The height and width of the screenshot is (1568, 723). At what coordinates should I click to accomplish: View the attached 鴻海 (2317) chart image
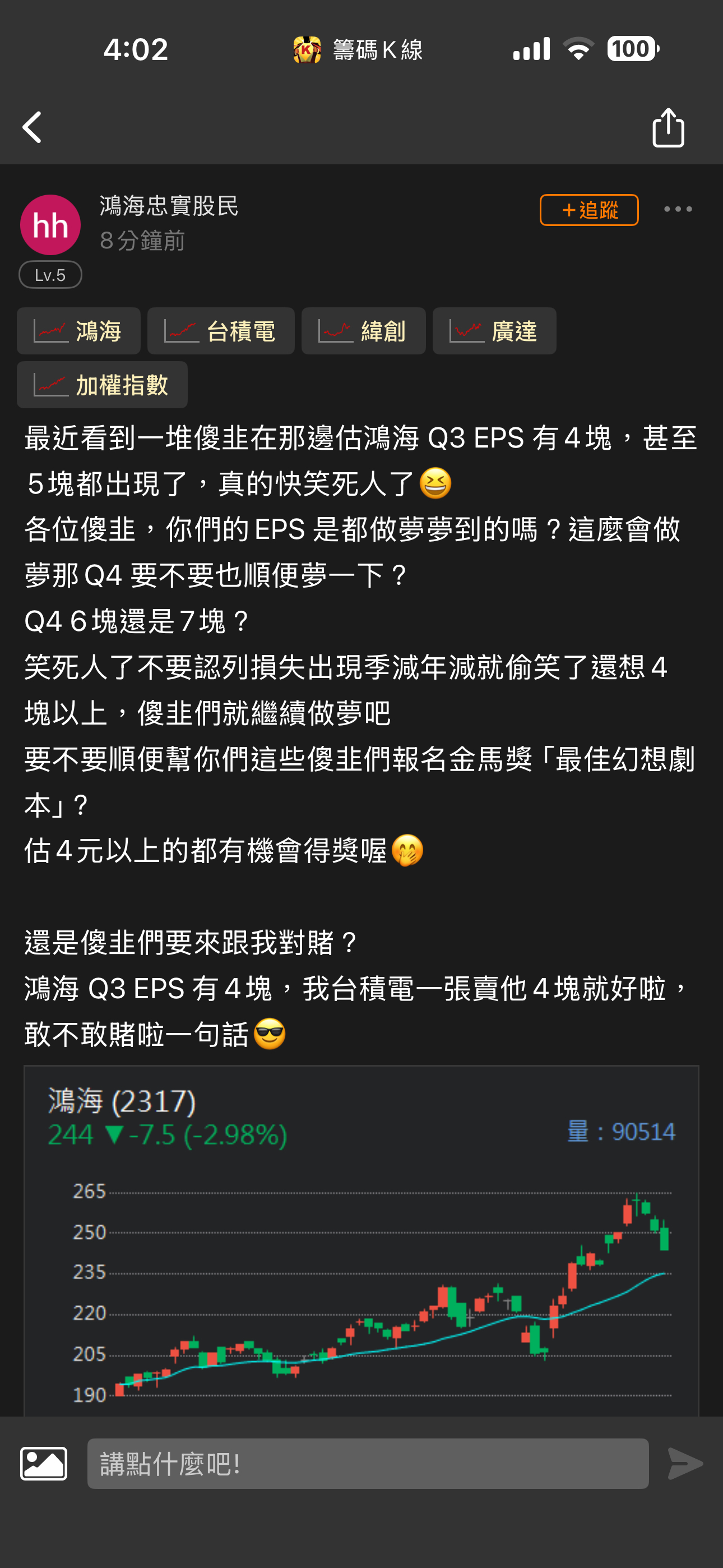[361, 1242]
